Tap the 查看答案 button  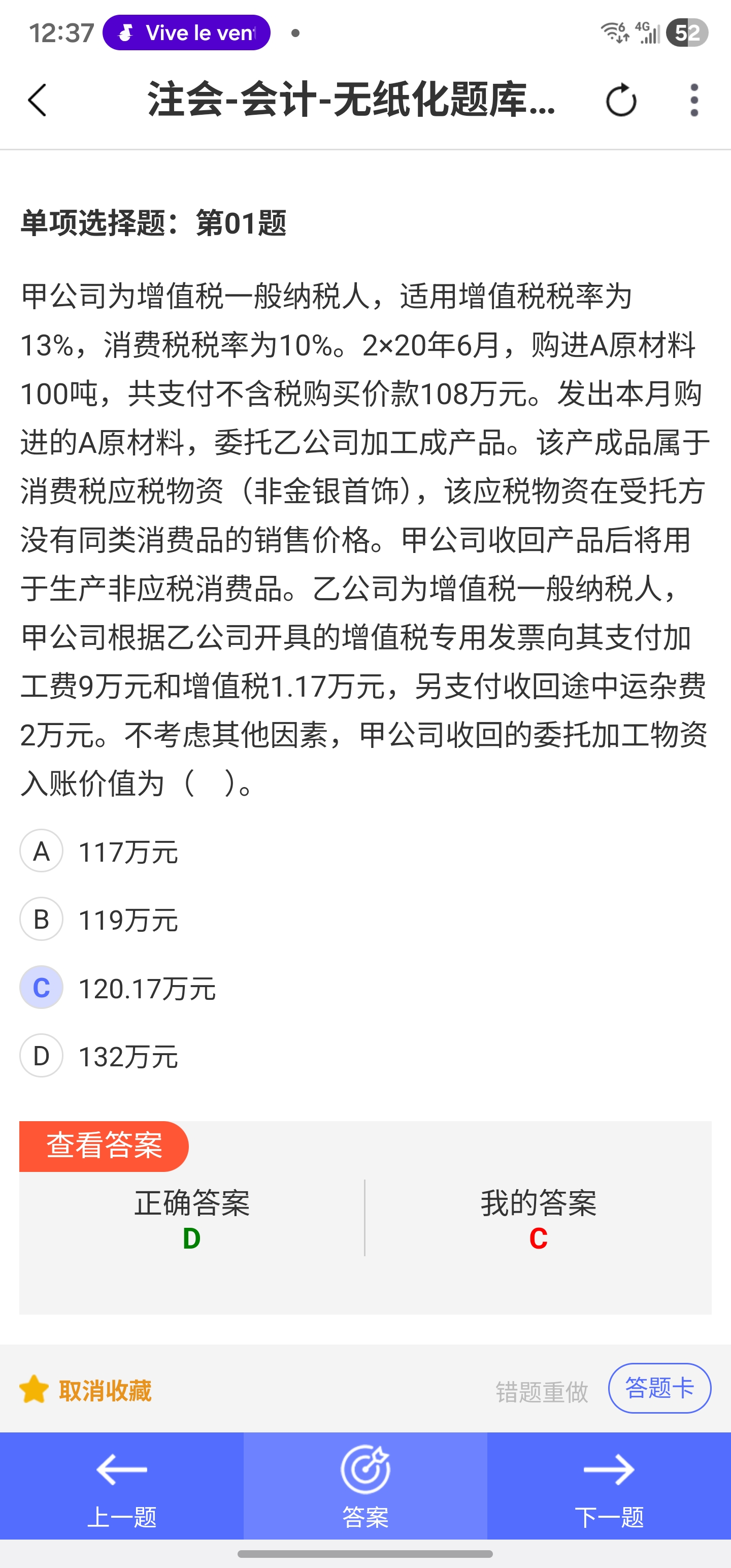point(104,1146)
